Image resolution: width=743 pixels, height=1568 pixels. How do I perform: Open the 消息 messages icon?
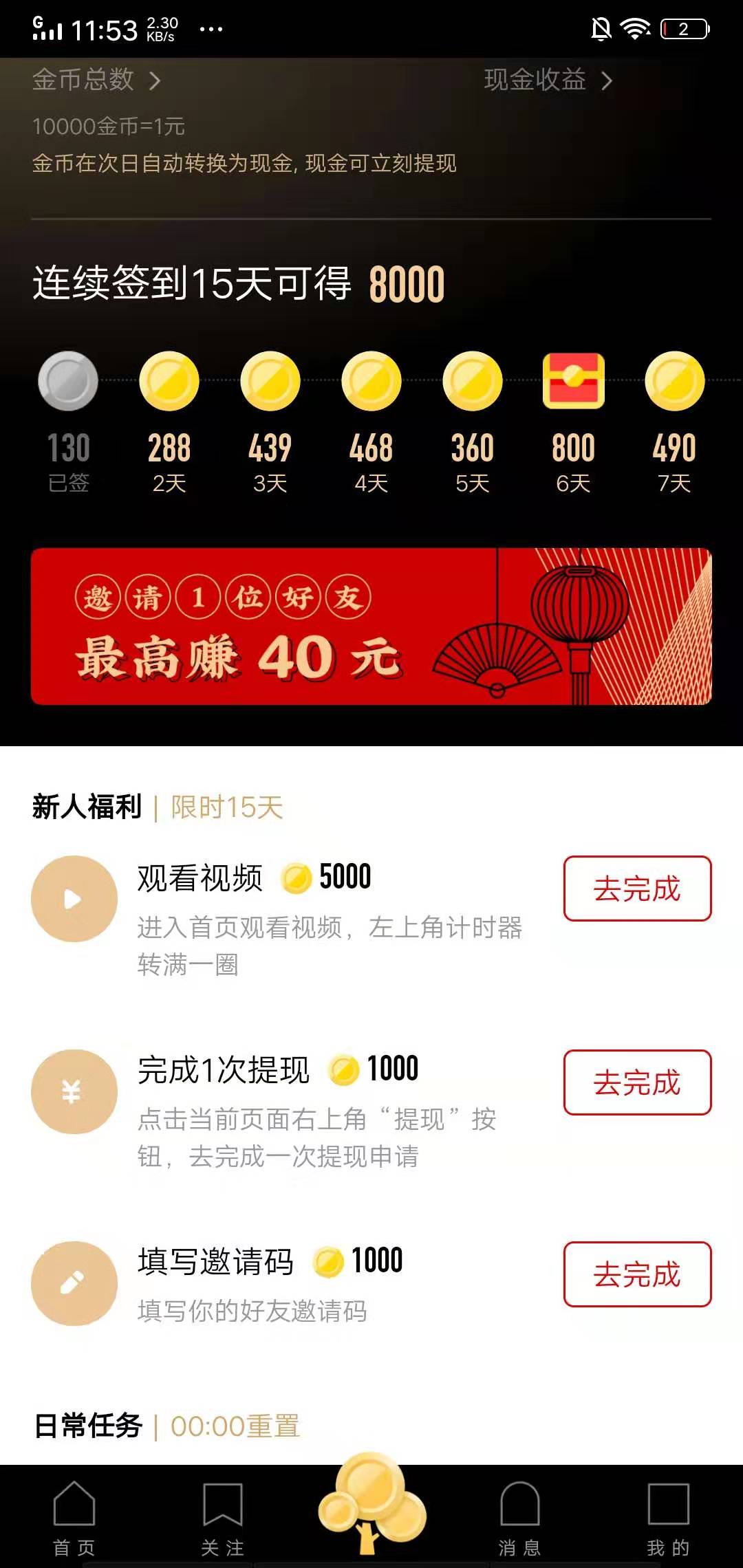pyautogui.click(x=519, y=1506)
